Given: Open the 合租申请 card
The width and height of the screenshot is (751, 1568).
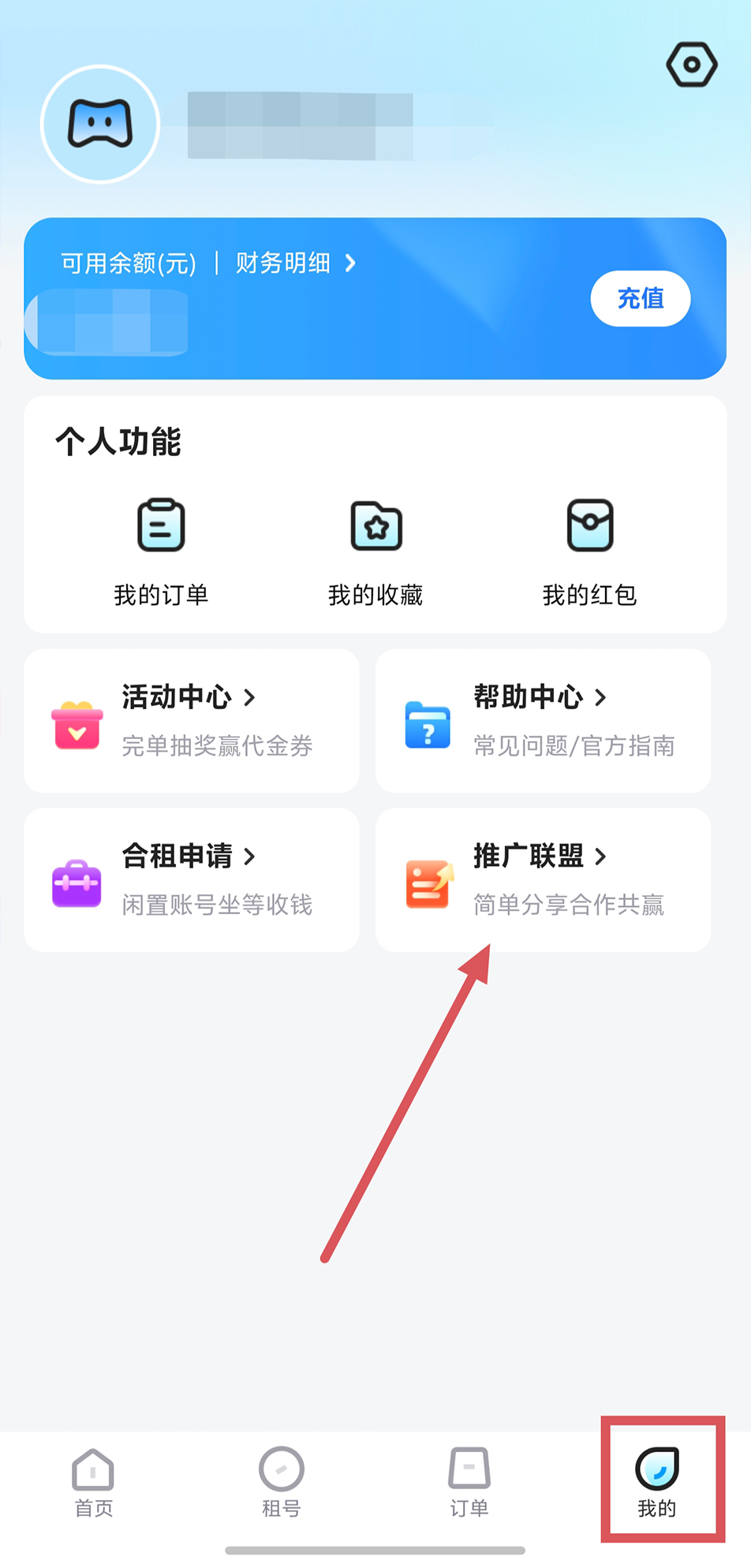Looking at the screenshot, I should (192, 879).
